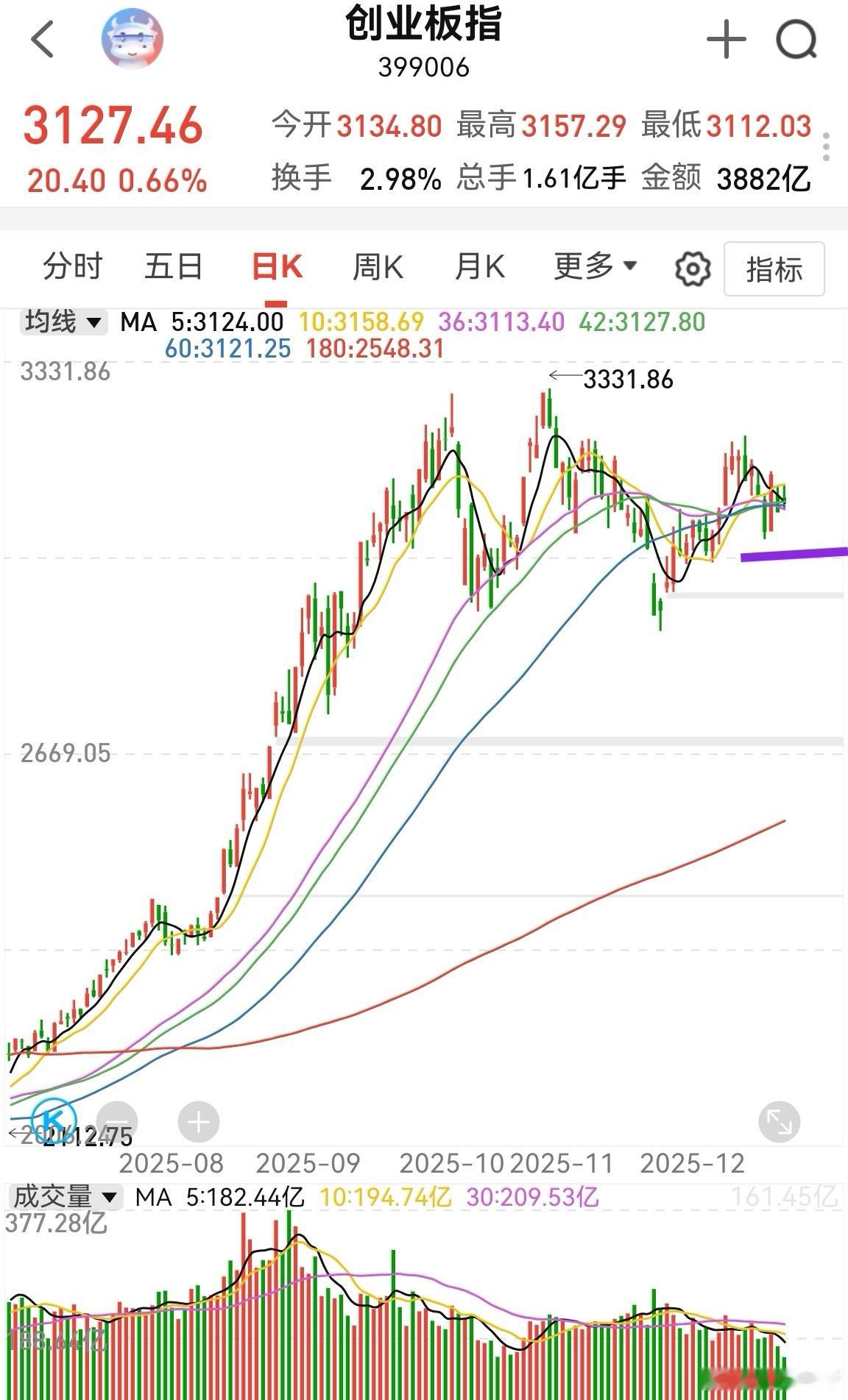Open the 指标 indicators panel
The image size is (848, 1400).
[x=773, y=269]
